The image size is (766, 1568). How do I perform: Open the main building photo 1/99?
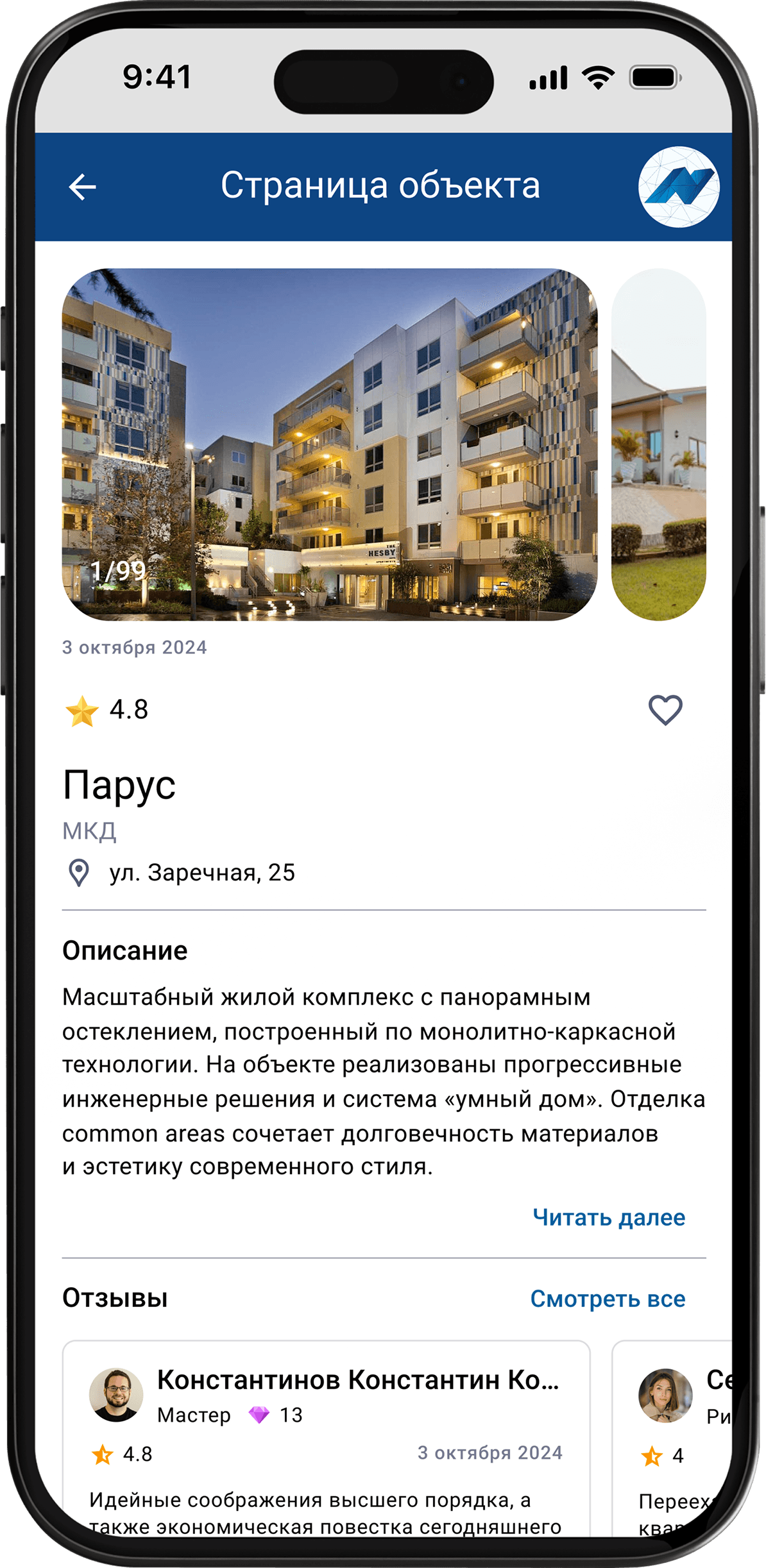(x=330, y=444)
